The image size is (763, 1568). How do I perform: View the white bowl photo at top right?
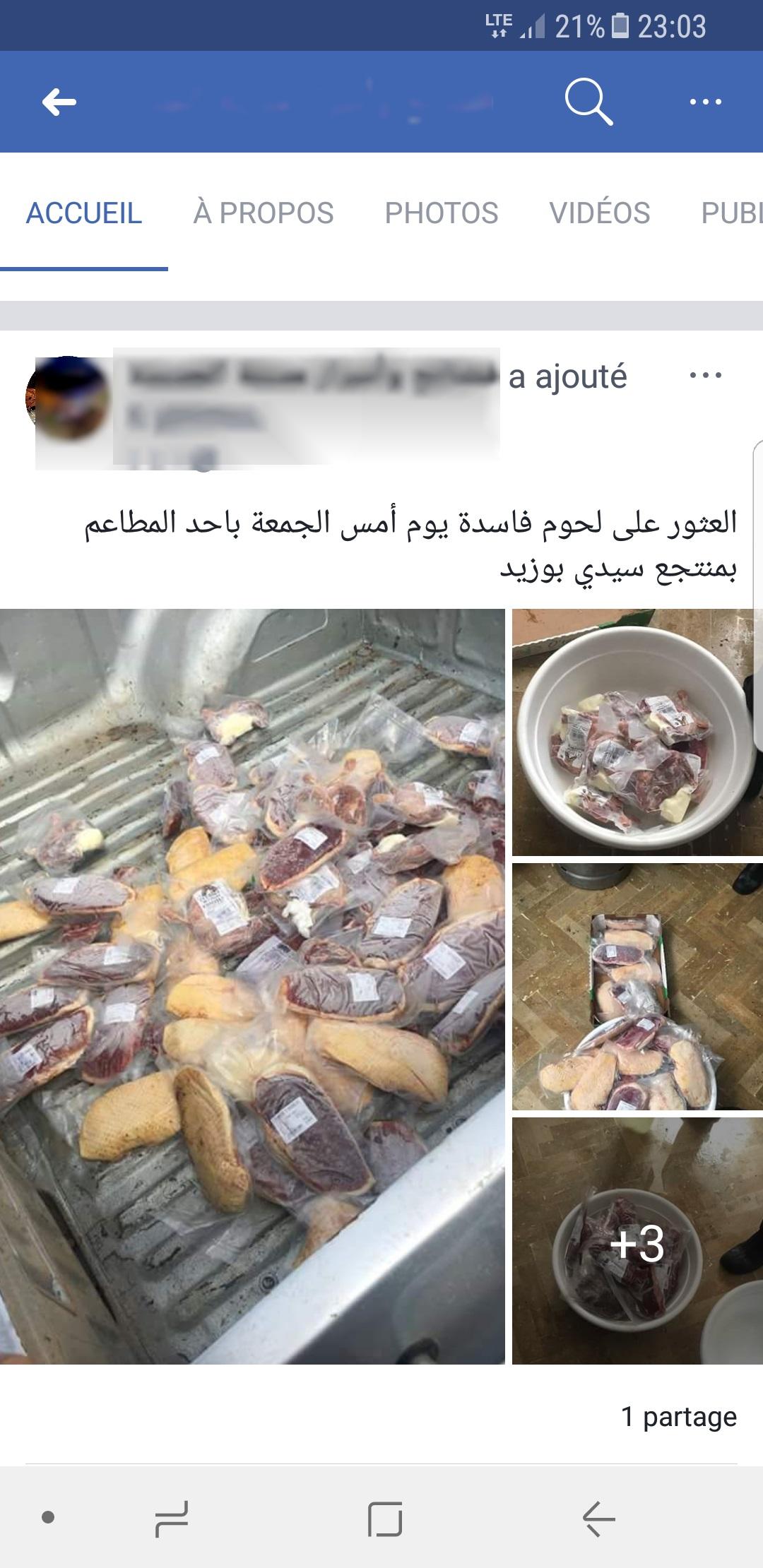tap(637, 732)
